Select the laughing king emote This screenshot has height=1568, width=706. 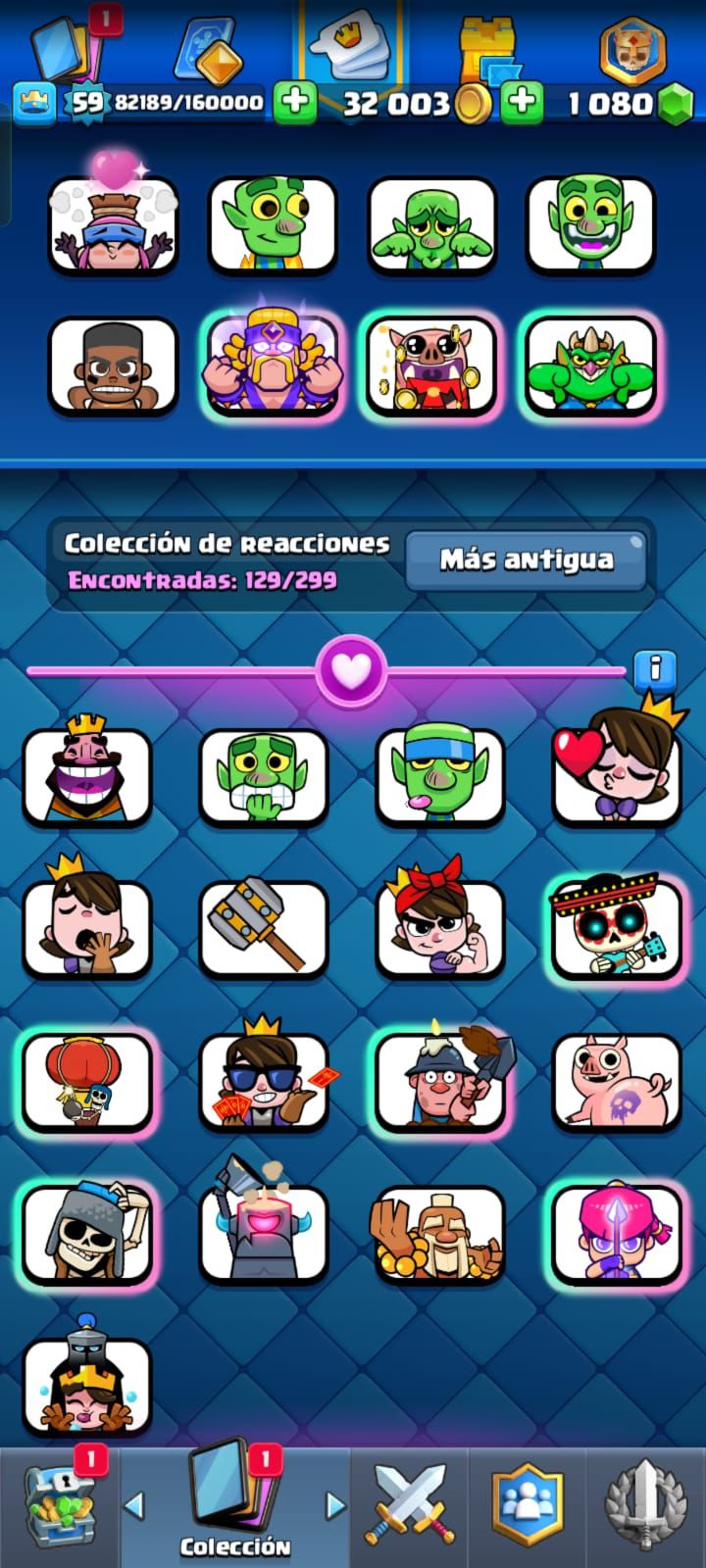pos(87,774)
